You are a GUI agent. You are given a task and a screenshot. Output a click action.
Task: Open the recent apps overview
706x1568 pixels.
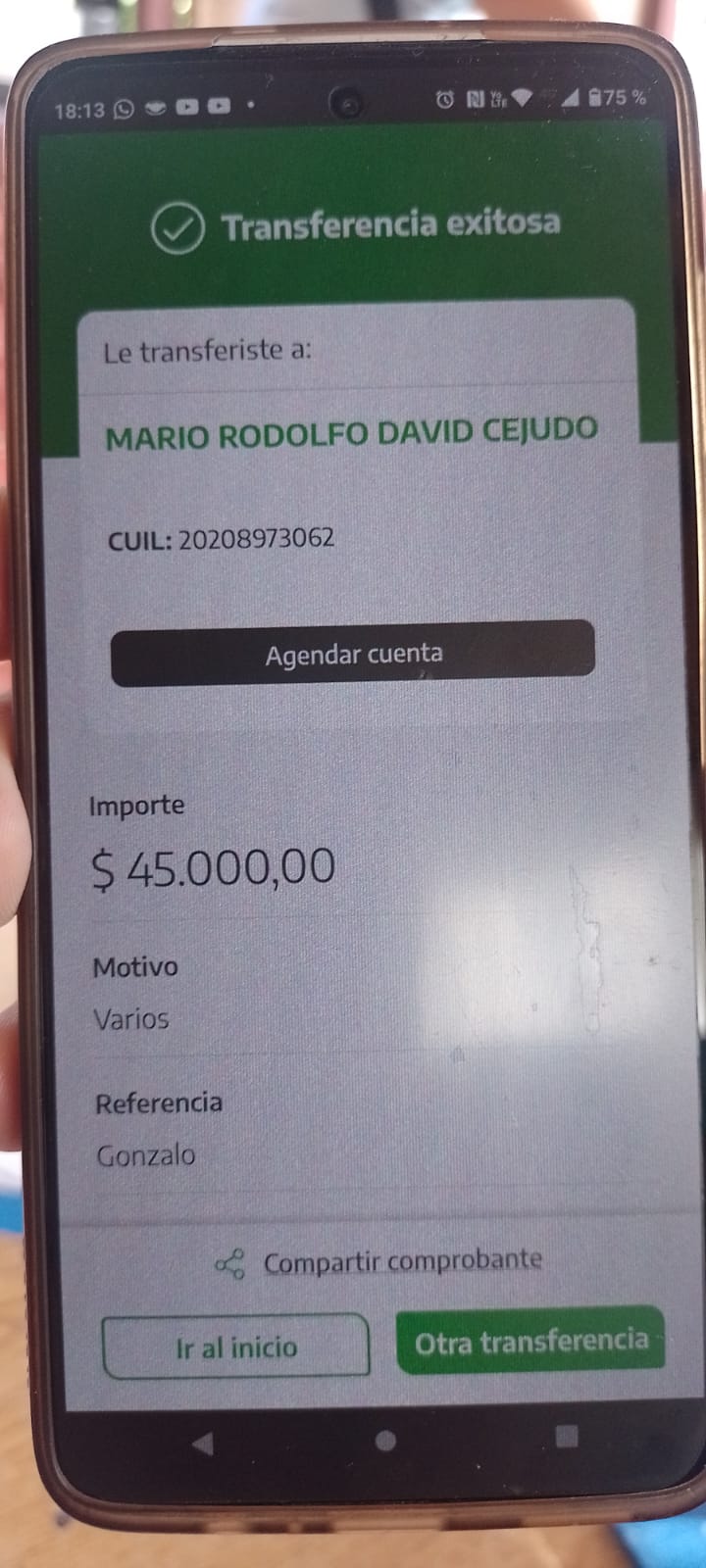[567, 1436]
